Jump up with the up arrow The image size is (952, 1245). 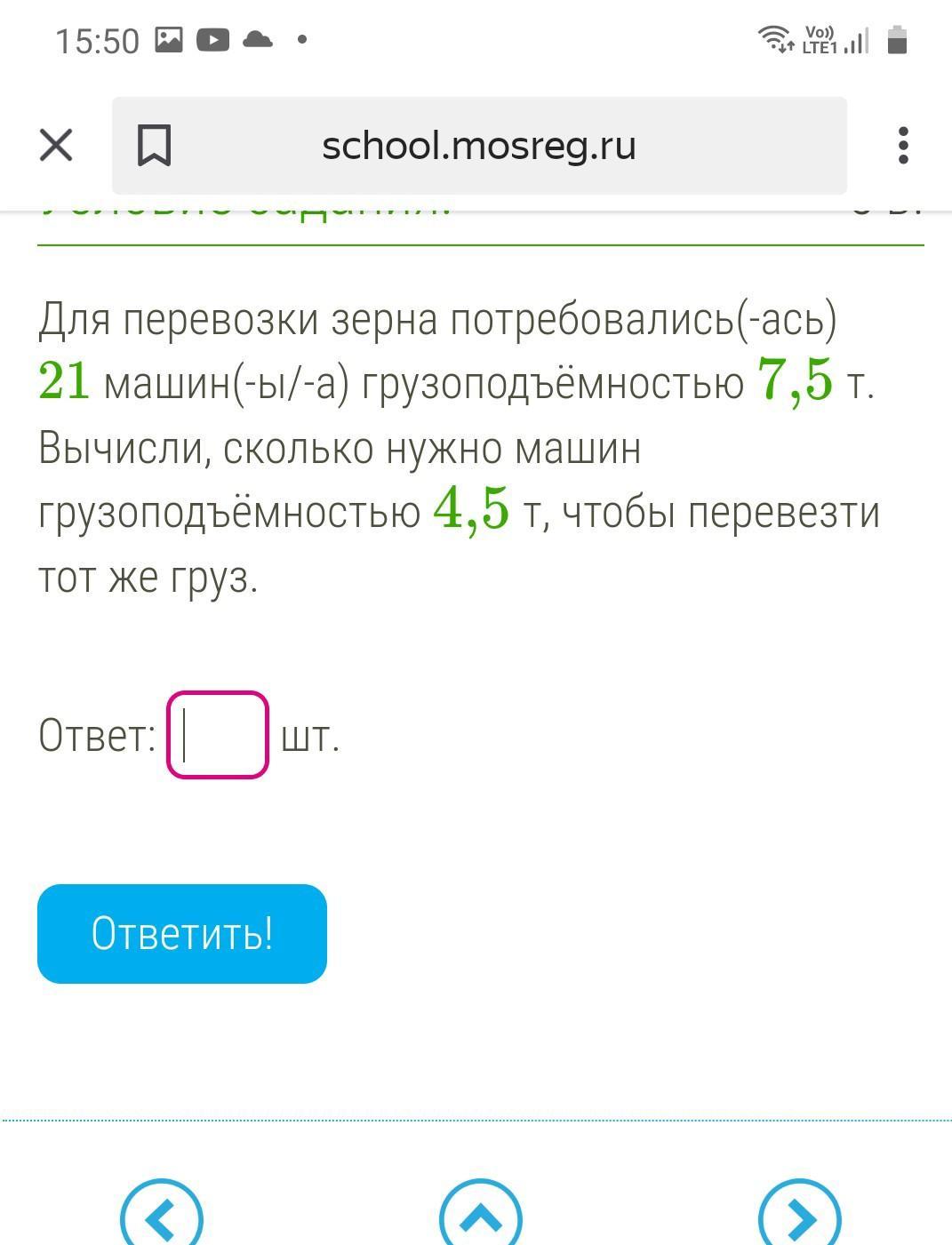coord(481,1217)
